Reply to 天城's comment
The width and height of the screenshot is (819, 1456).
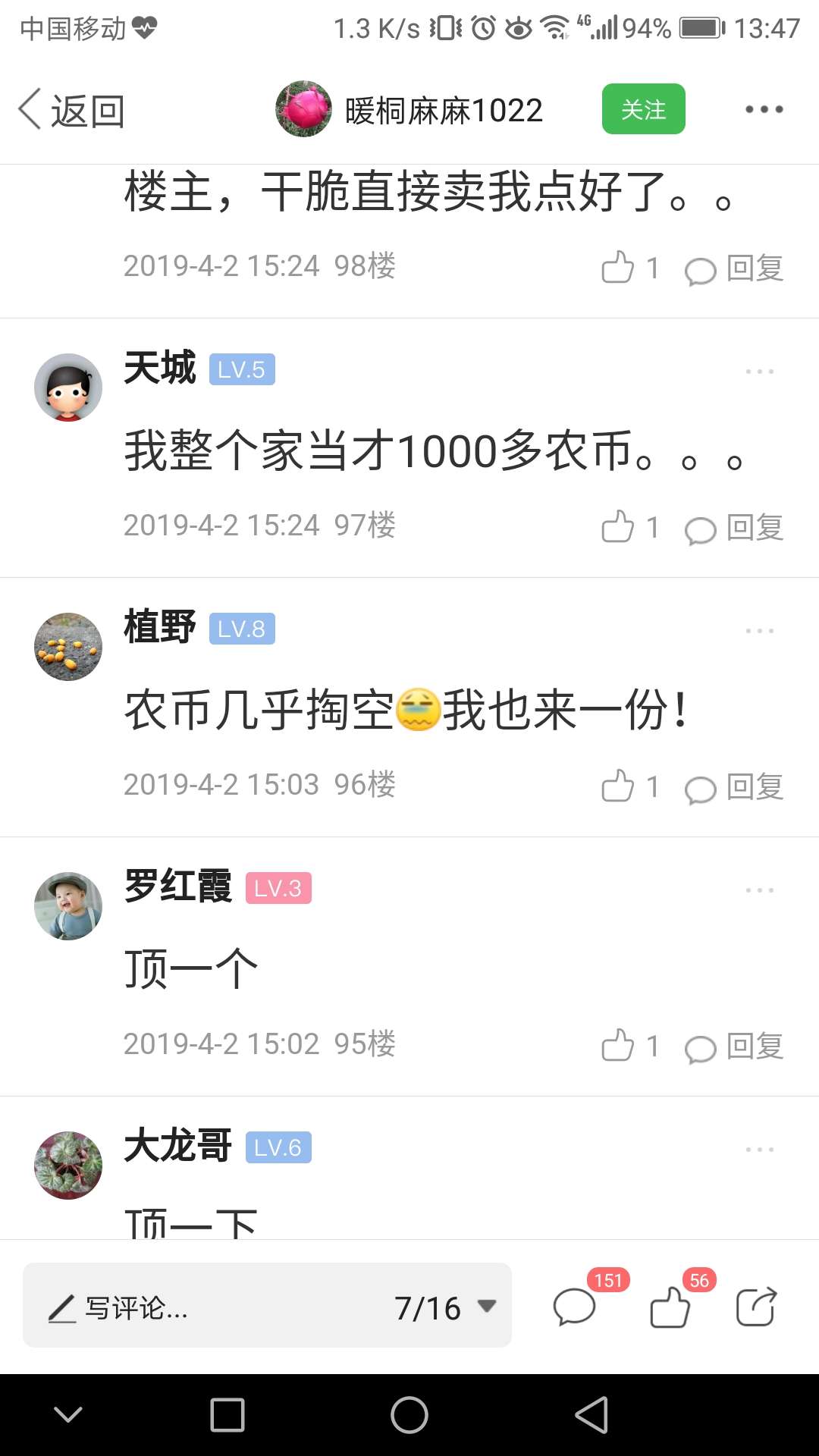(734, 528)
